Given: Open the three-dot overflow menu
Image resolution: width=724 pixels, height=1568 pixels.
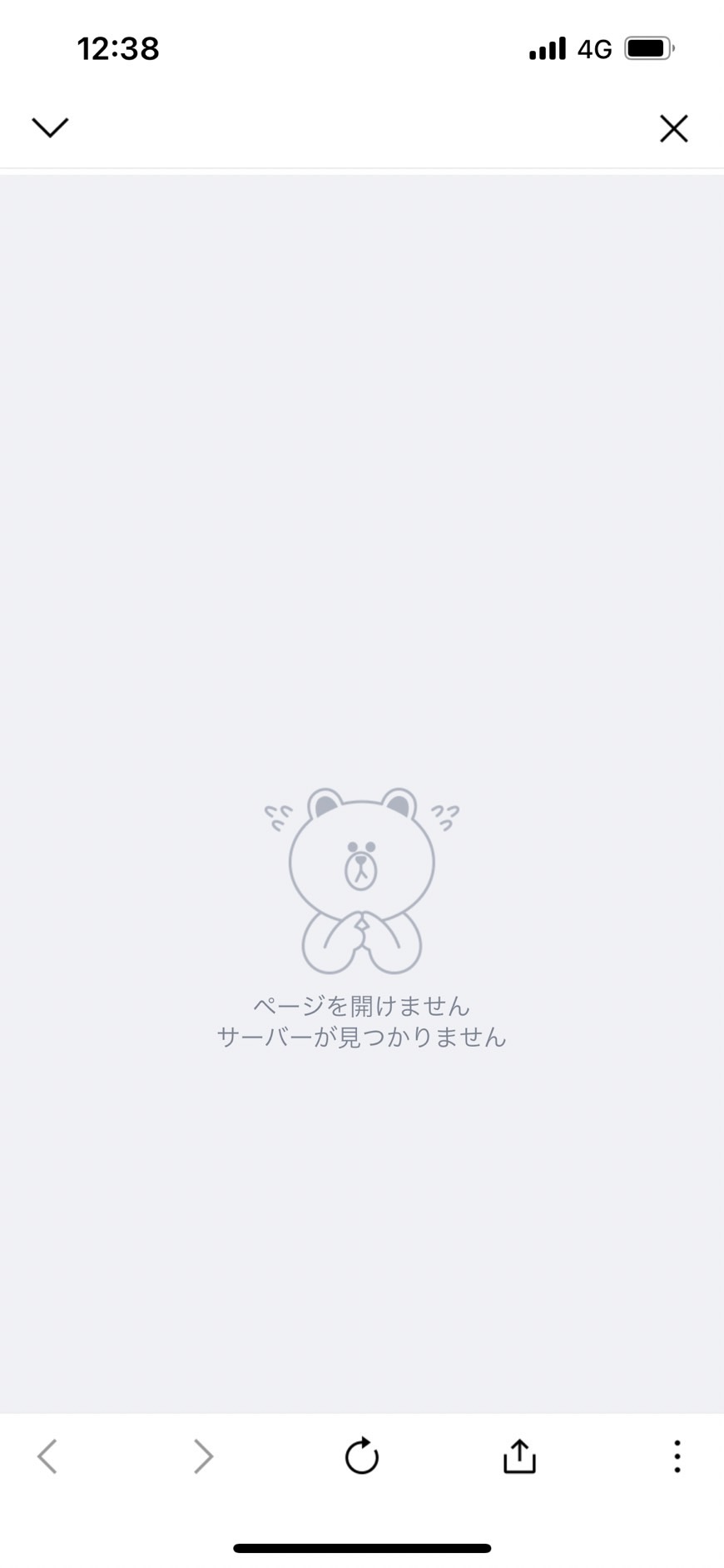Looking at the screenshot, I should pyautogui.click(x=677, y=1456).
